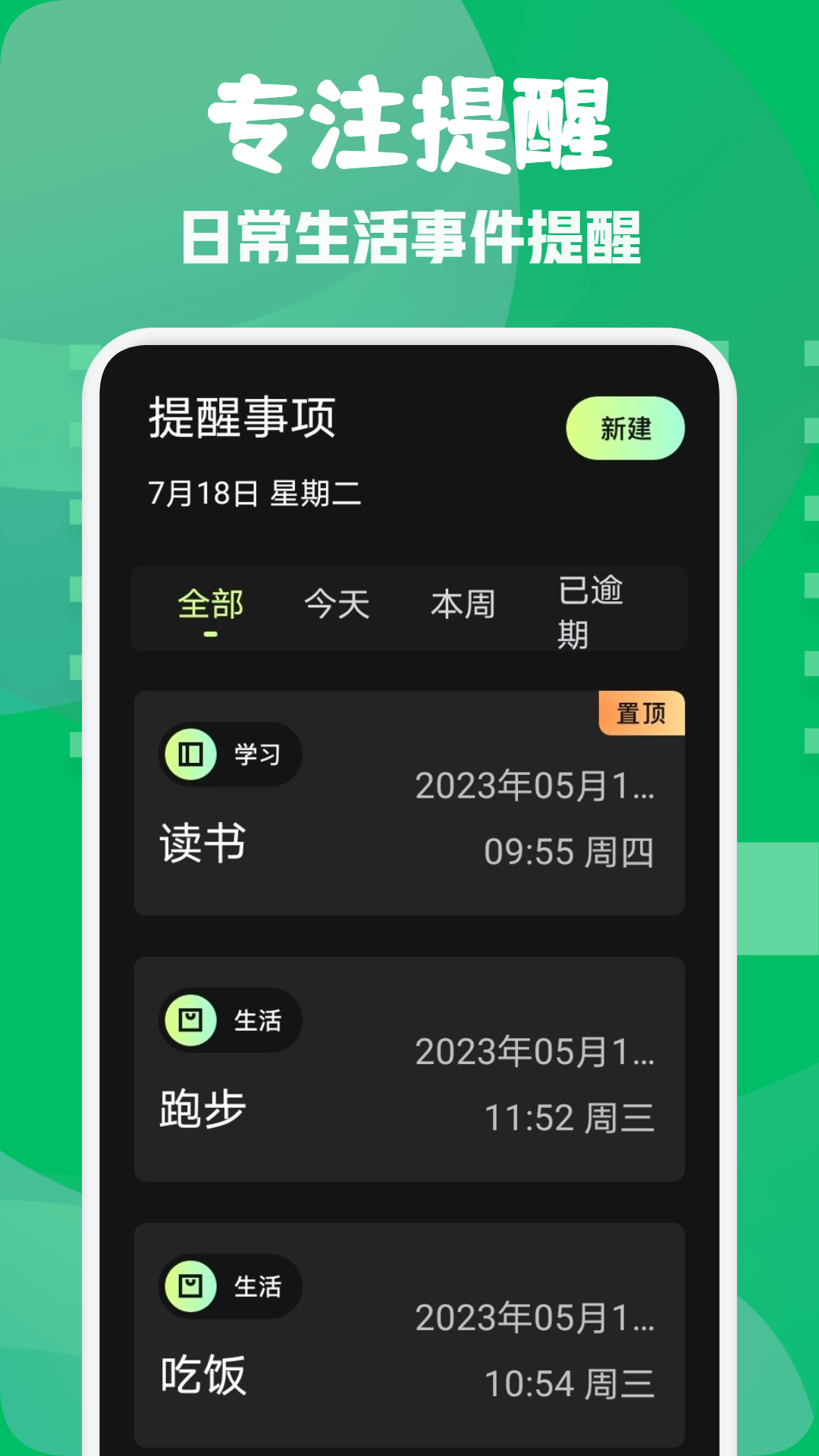819x1456 pixels.
Task: Expand the truncated date on 读书 reminder
Action: click(x=538, y=789)
